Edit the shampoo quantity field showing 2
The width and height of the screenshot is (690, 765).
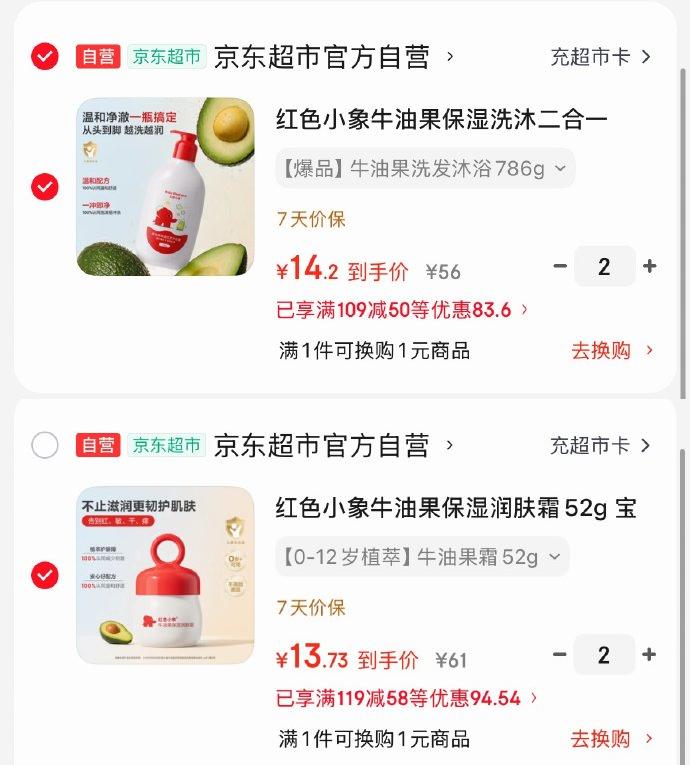[605, 266]
